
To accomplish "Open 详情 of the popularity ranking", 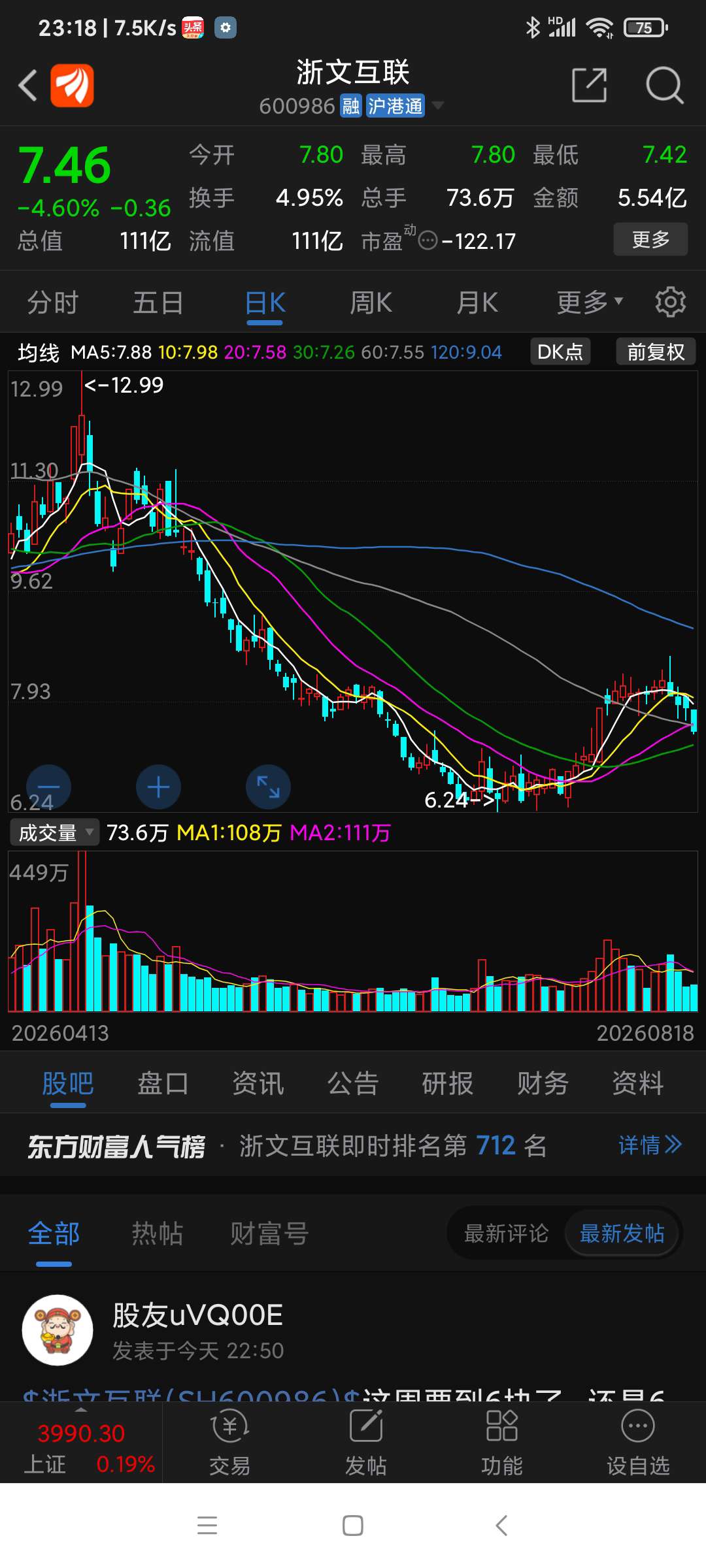I will tap(650, 1145).
